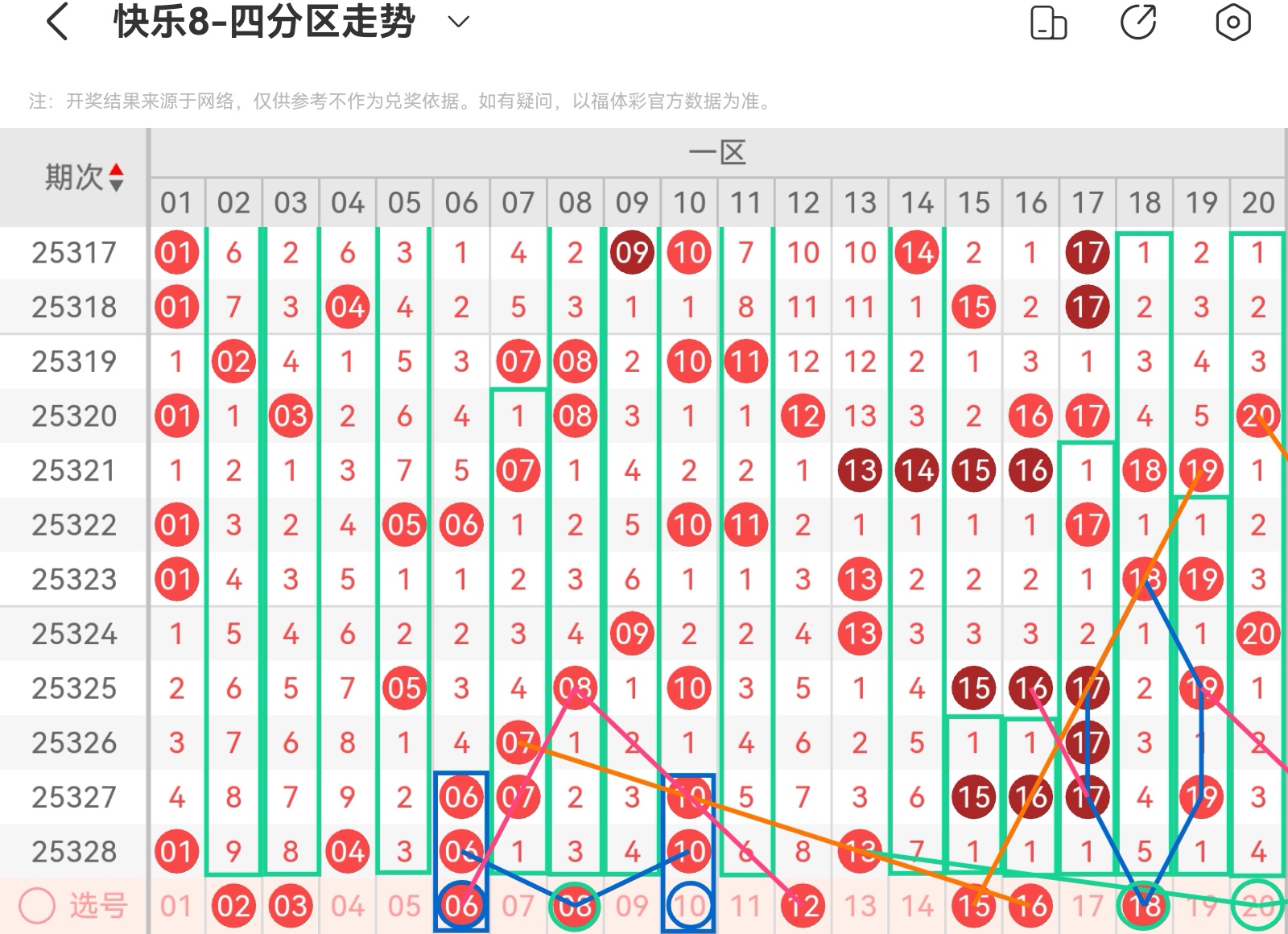
Task: Go back using the top-left arrow
Action: point(58,22)
